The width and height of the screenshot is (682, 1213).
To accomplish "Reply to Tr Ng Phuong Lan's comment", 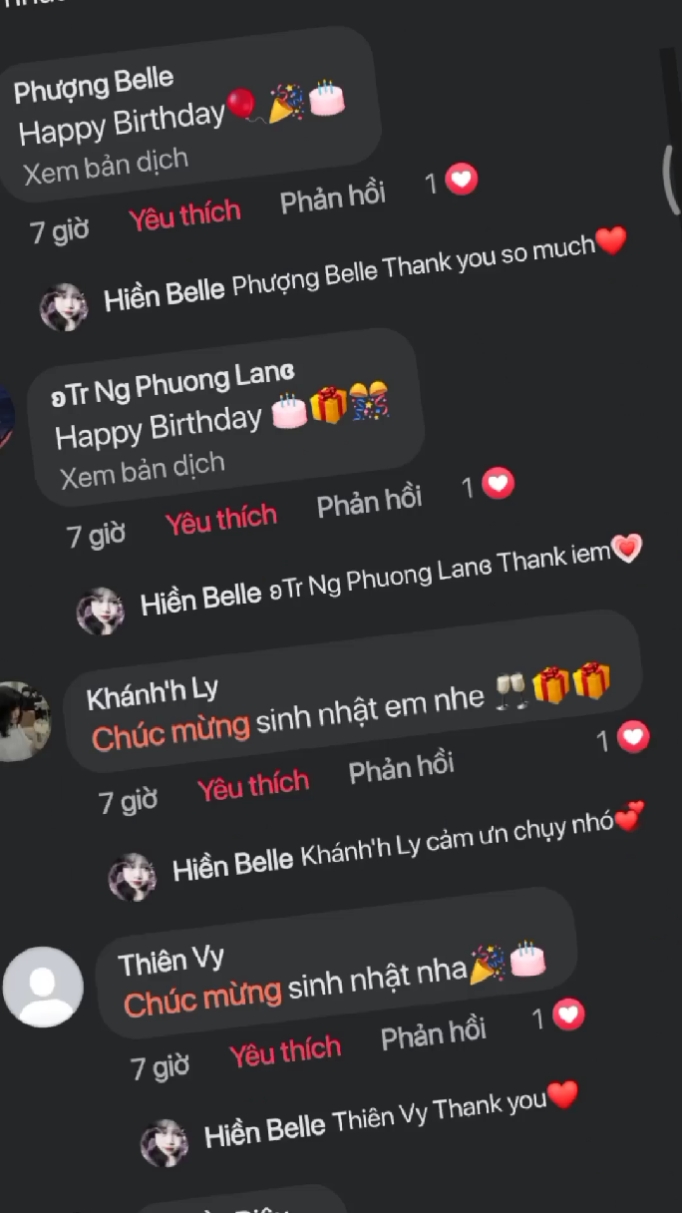I will pos(369,502).
